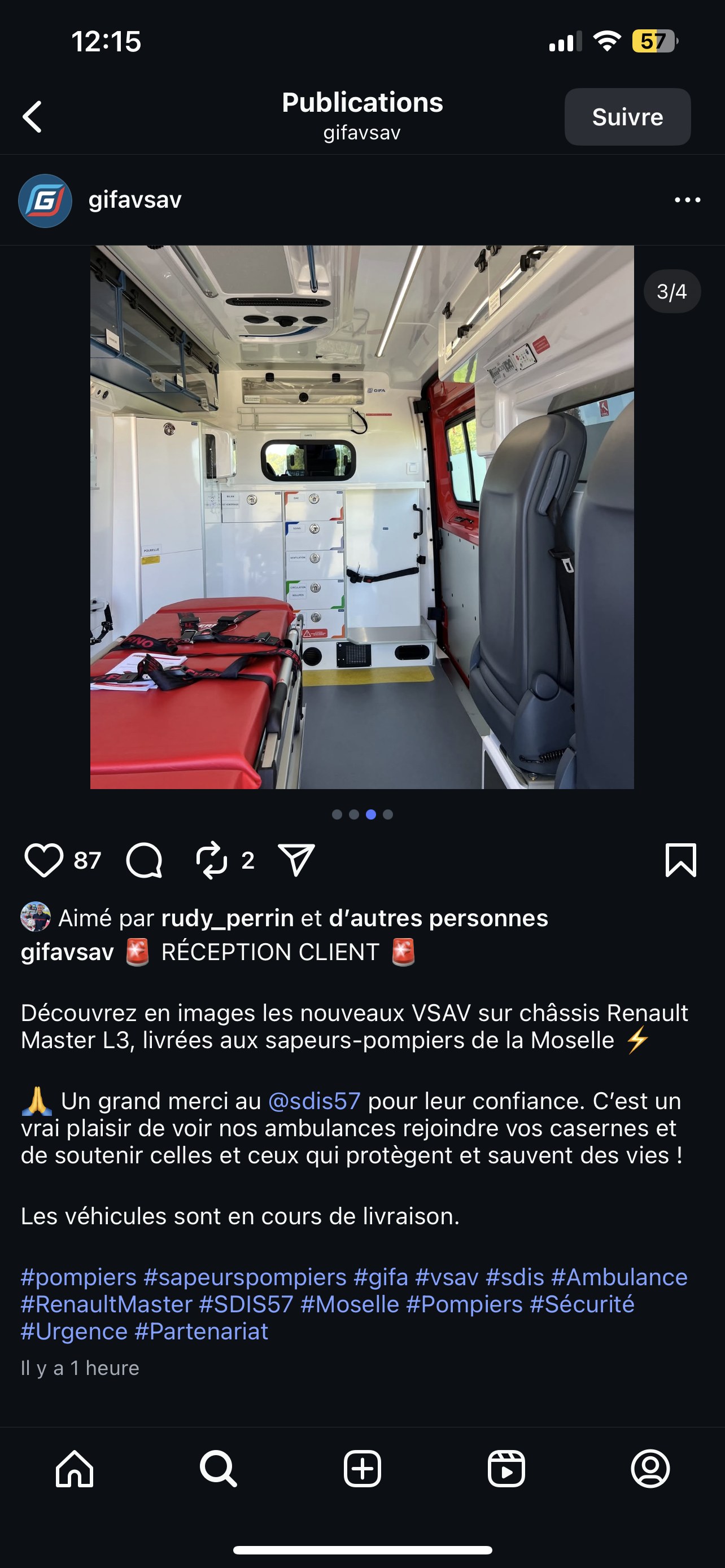725x1568 pixels.
Task: Go back with the top-left arrow
Action: [x=32, y=117]
